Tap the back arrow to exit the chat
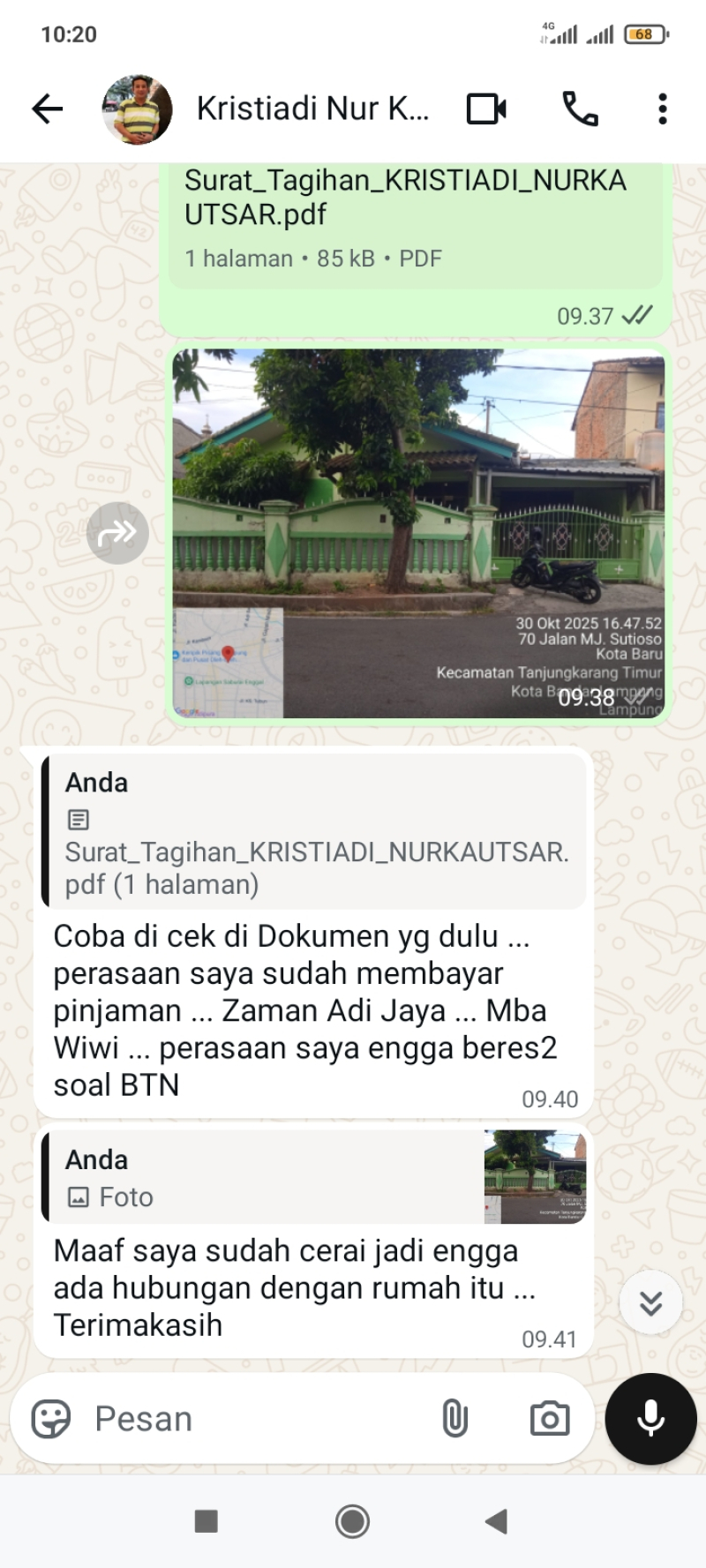This screenshot has width=706, height=1568. pos(48,108)
